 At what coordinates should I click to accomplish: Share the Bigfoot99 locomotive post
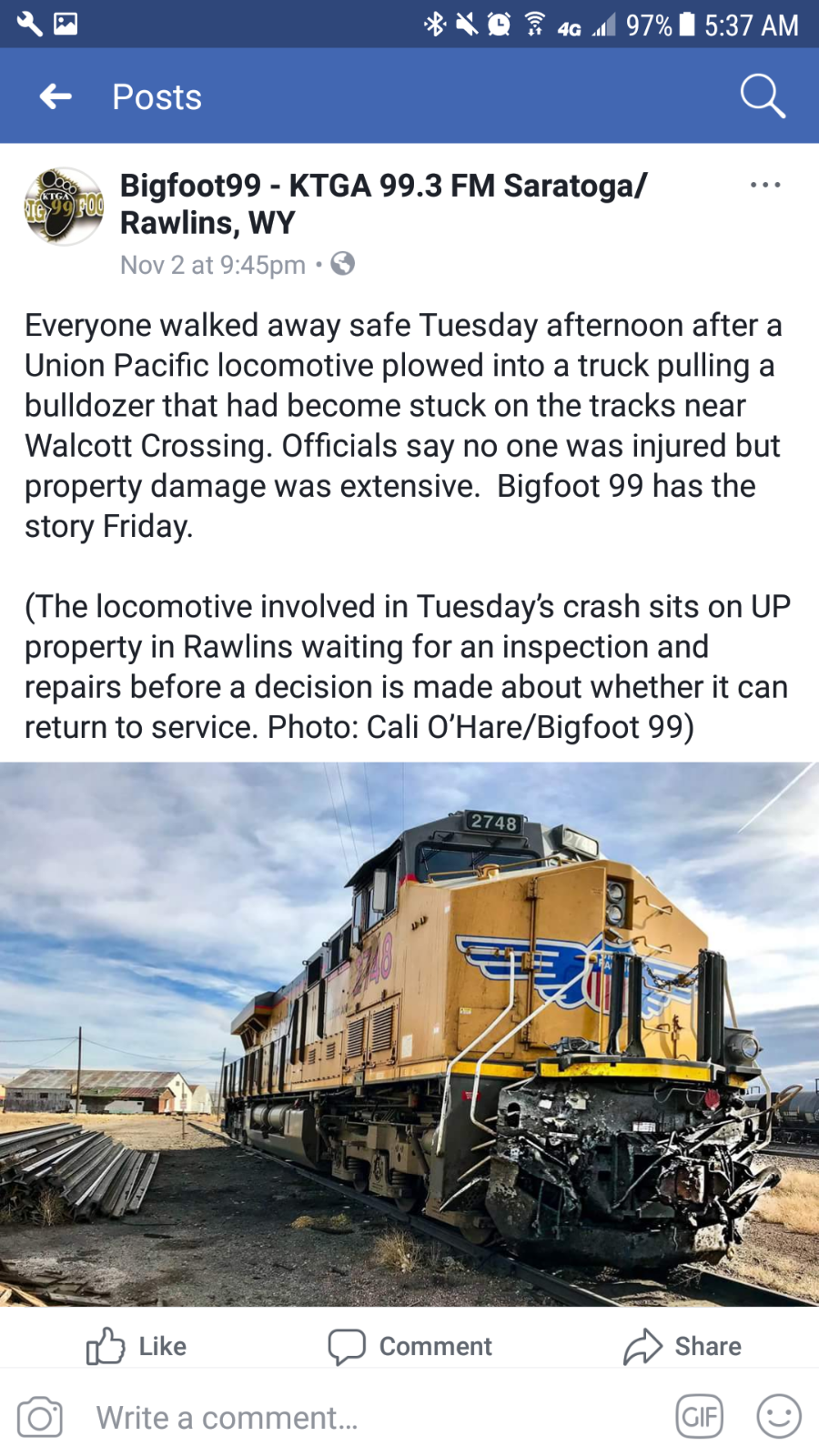click(682, 1346)
